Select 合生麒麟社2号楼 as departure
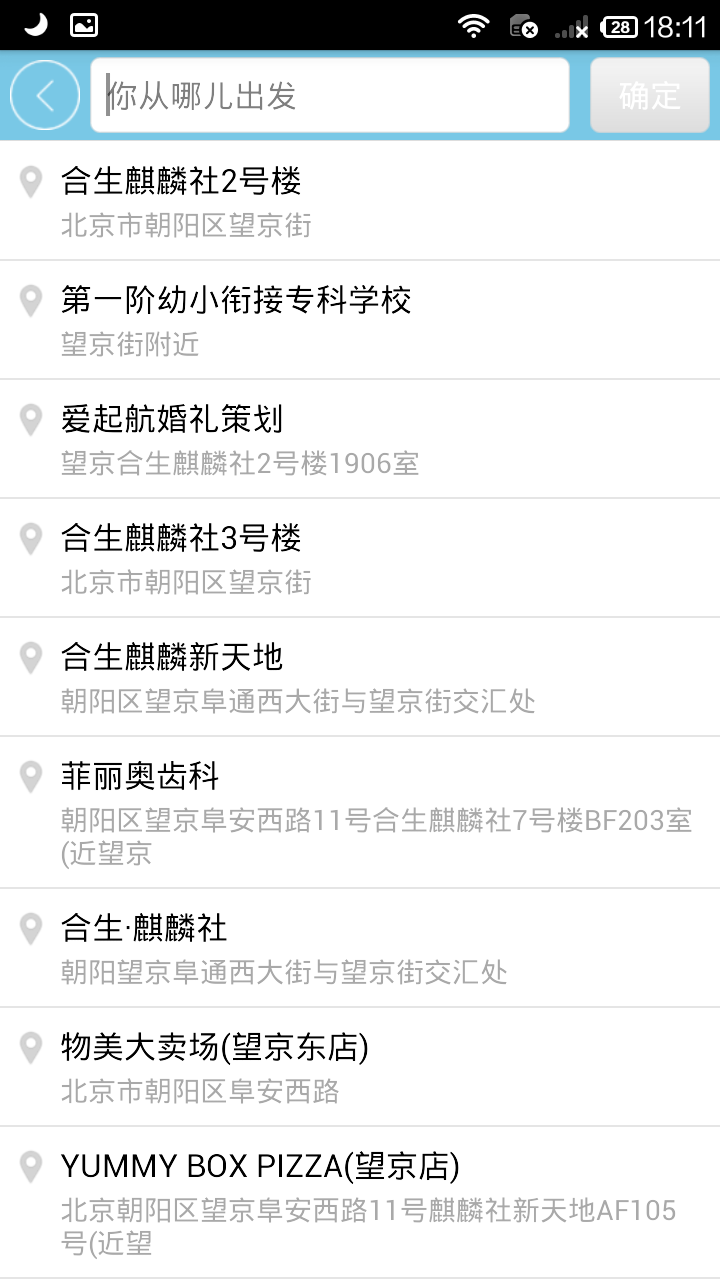 coord(360,201)
